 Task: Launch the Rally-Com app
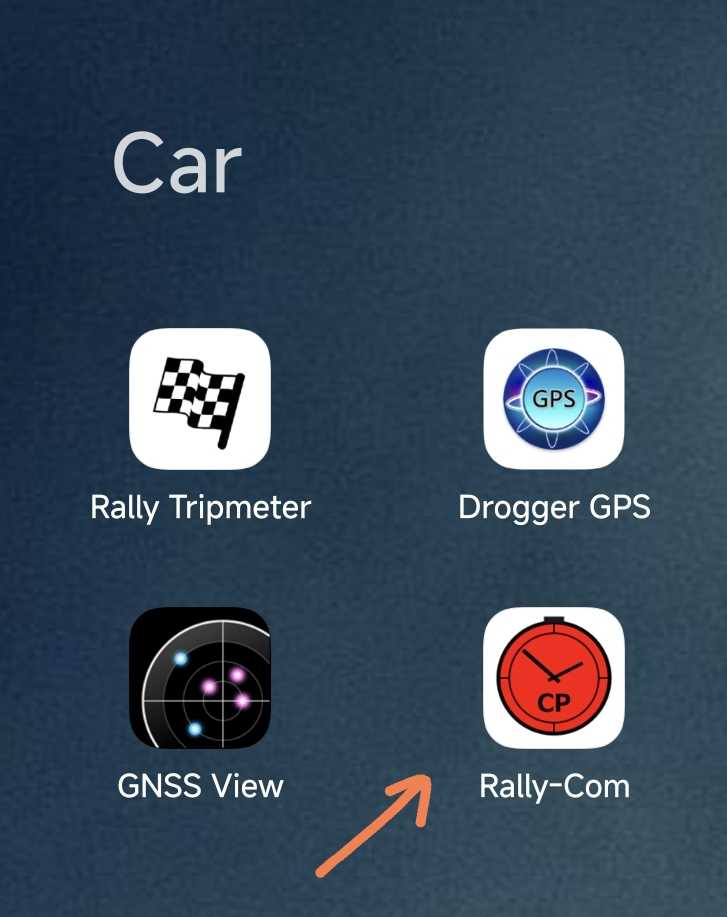(554, 677)
